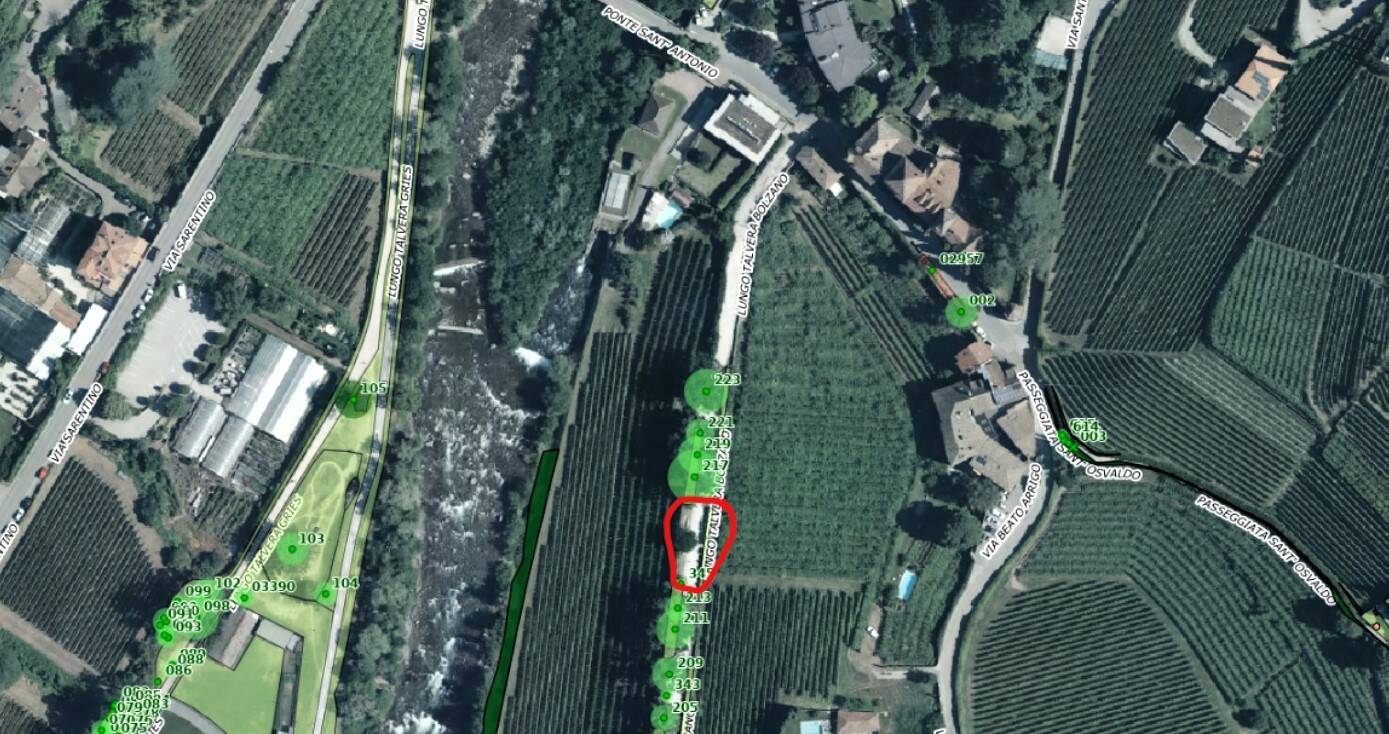Select tree marker 205

pyautogui.click(x=662, y=717)
